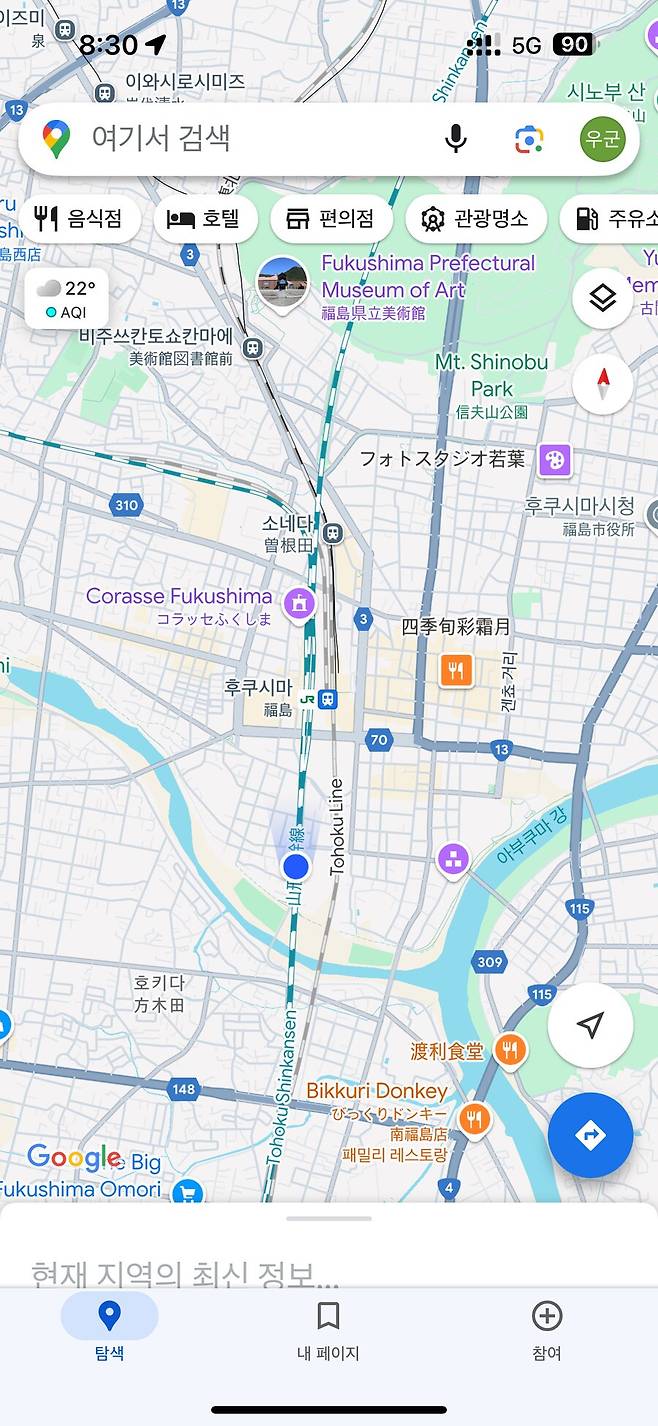Switch to the 내 페이지 tab
The image size is (658, 1426).
click(328, 1330)
